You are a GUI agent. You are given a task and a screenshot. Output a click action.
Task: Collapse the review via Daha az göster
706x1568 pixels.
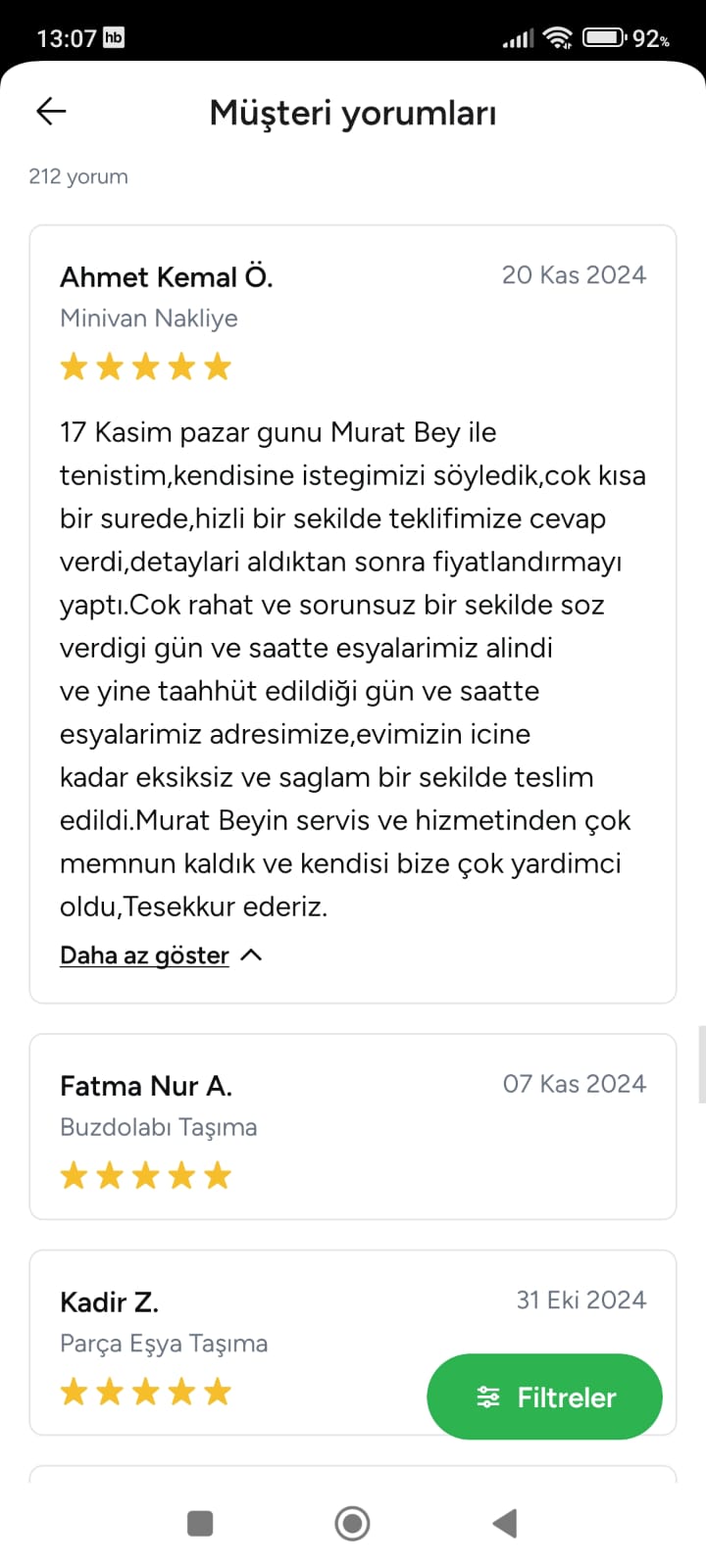tap(143, 955)
